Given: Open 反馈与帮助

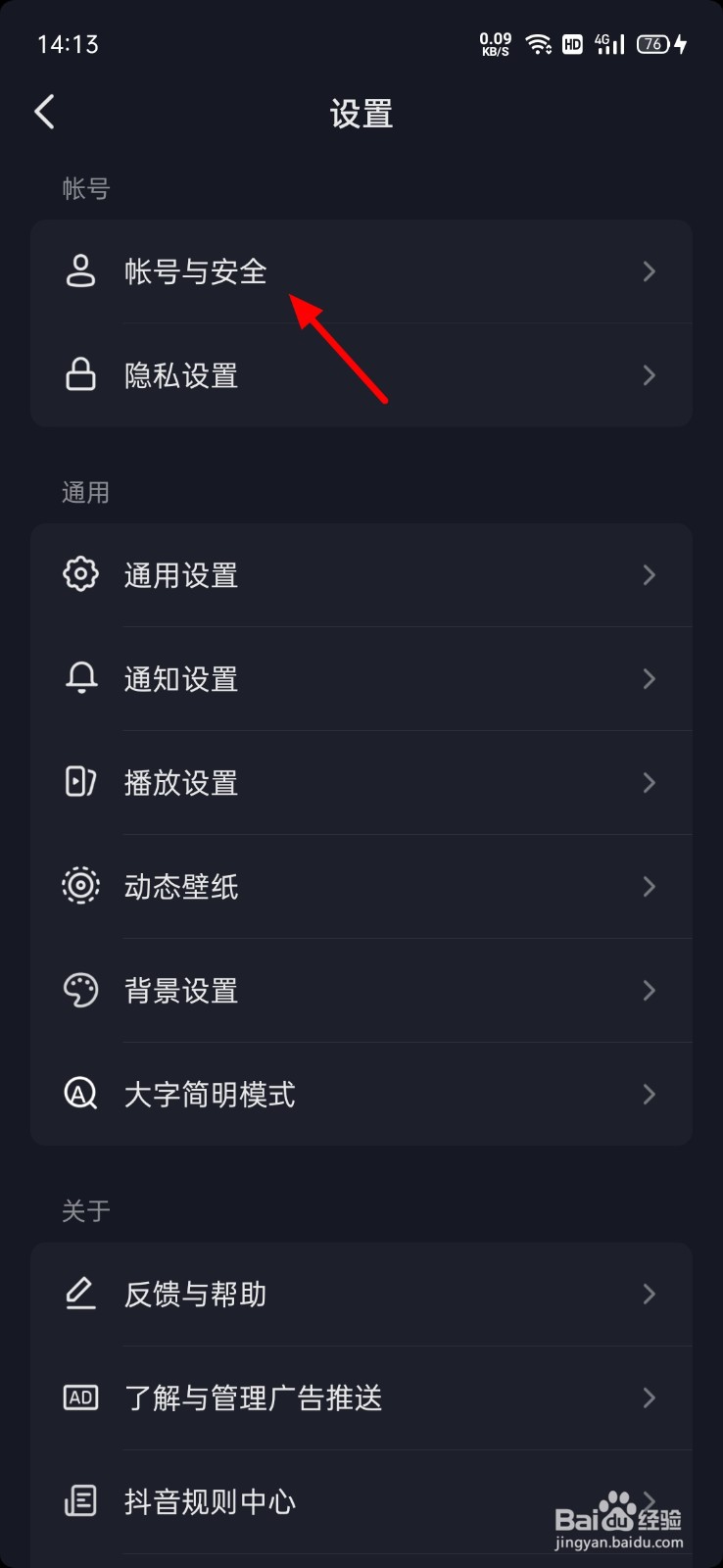Looking at the screenshot, I should 361,1295.
